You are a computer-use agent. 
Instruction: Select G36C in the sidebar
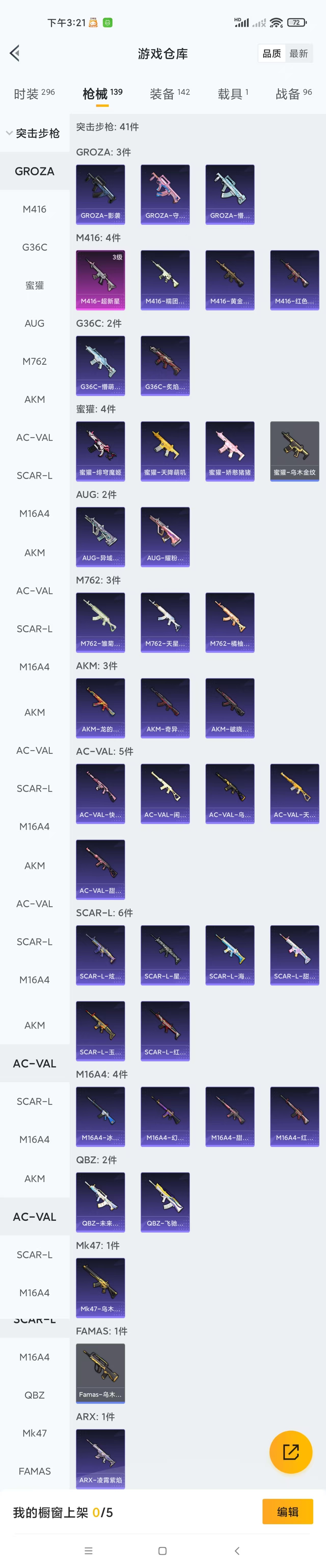pos(35,247)
